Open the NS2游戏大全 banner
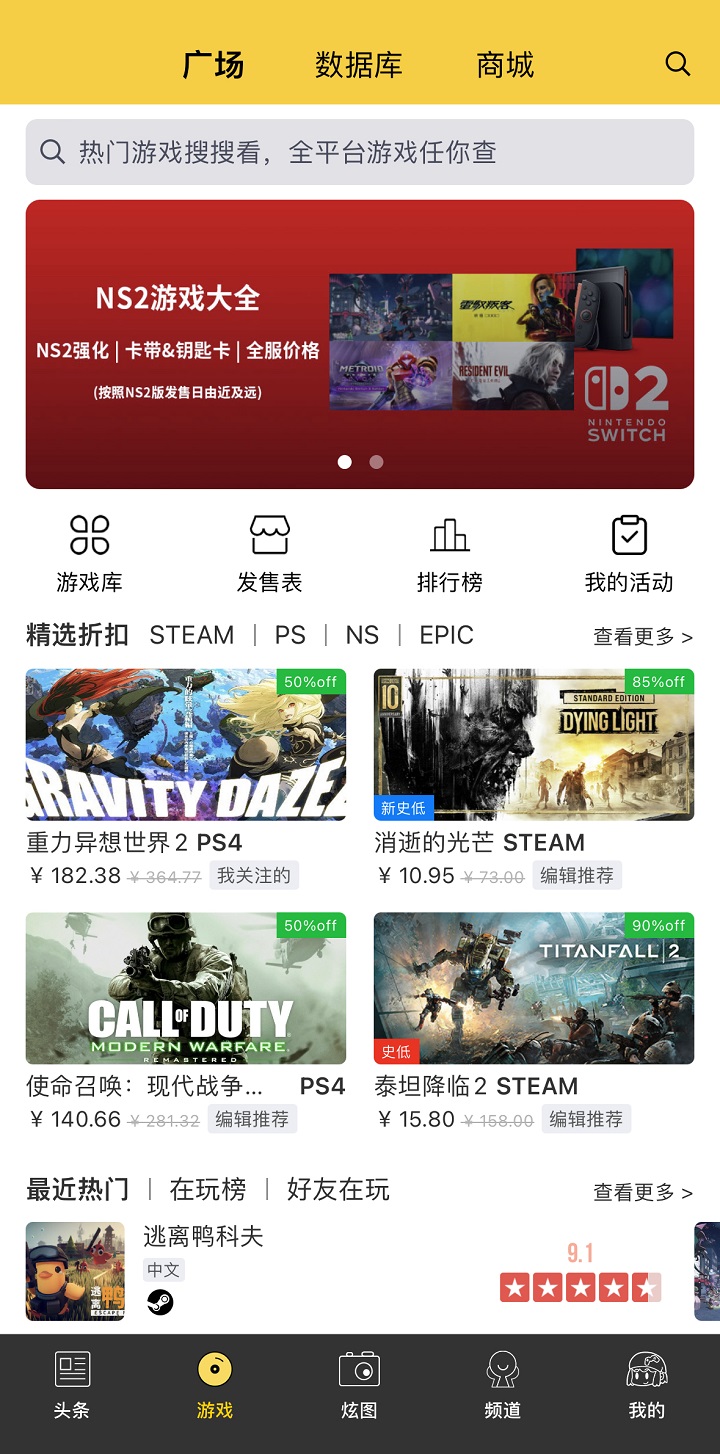 tap(360, 344)
